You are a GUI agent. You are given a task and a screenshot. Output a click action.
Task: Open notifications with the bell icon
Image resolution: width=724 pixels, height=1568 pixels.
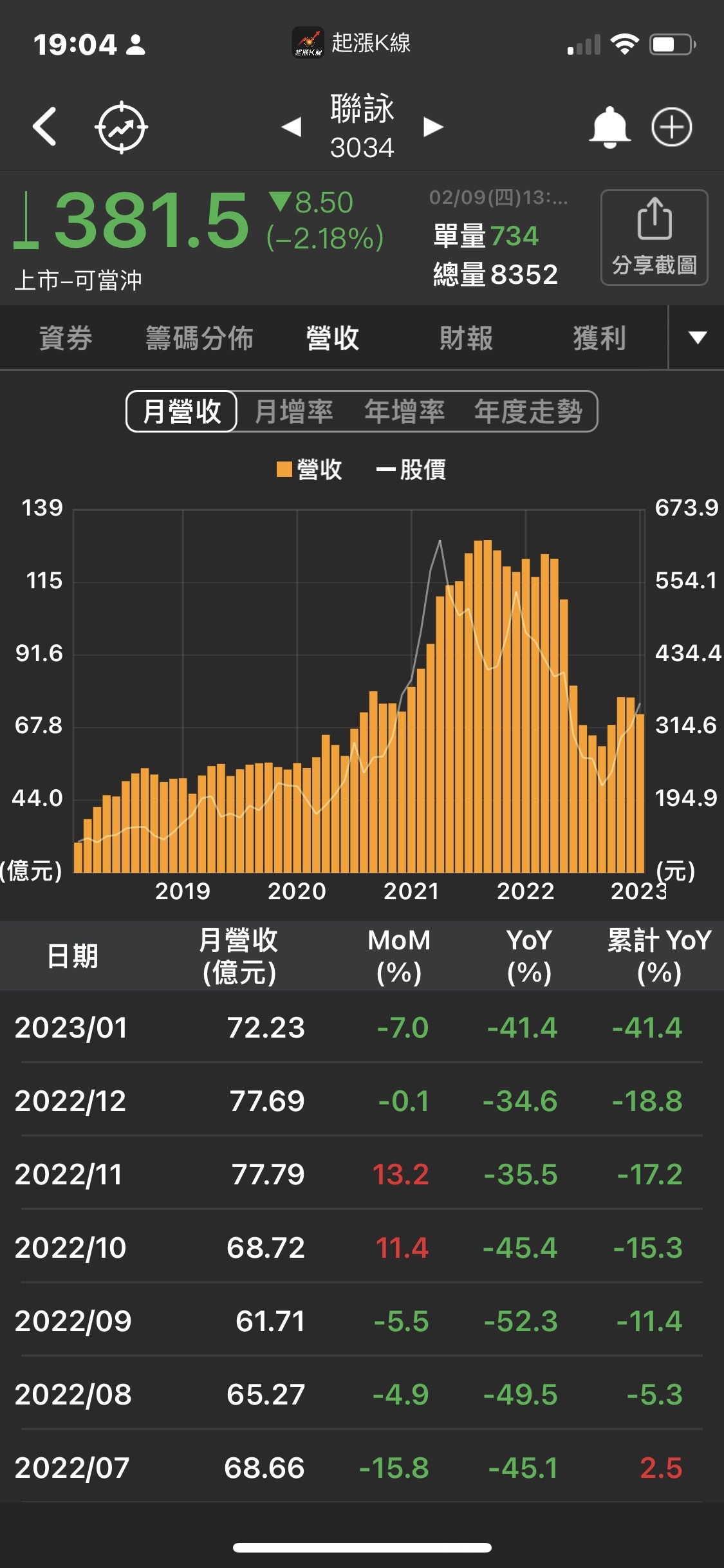(609, 126)
